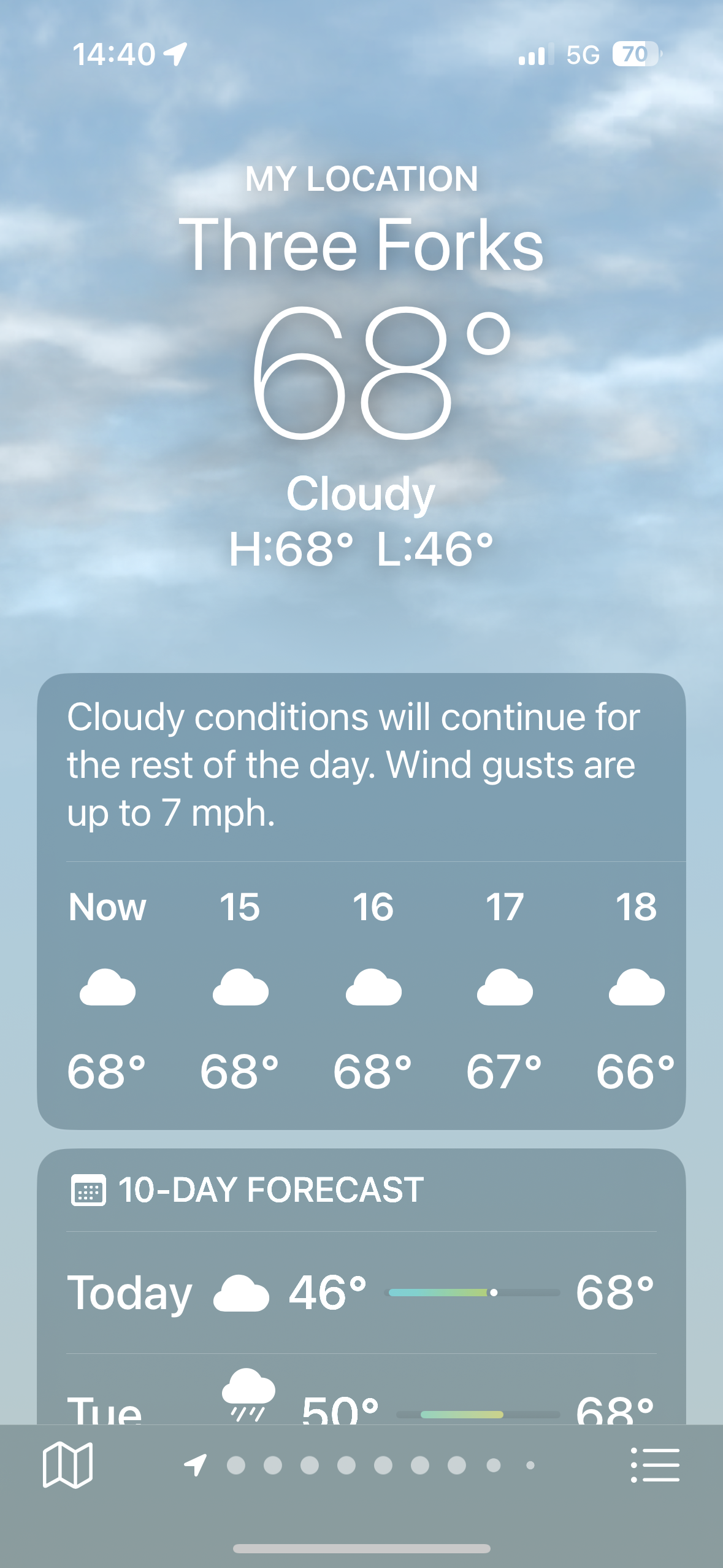Screen dimensions: 723x1568
Task: Open the saved locations list
Action: [655, 1465]
